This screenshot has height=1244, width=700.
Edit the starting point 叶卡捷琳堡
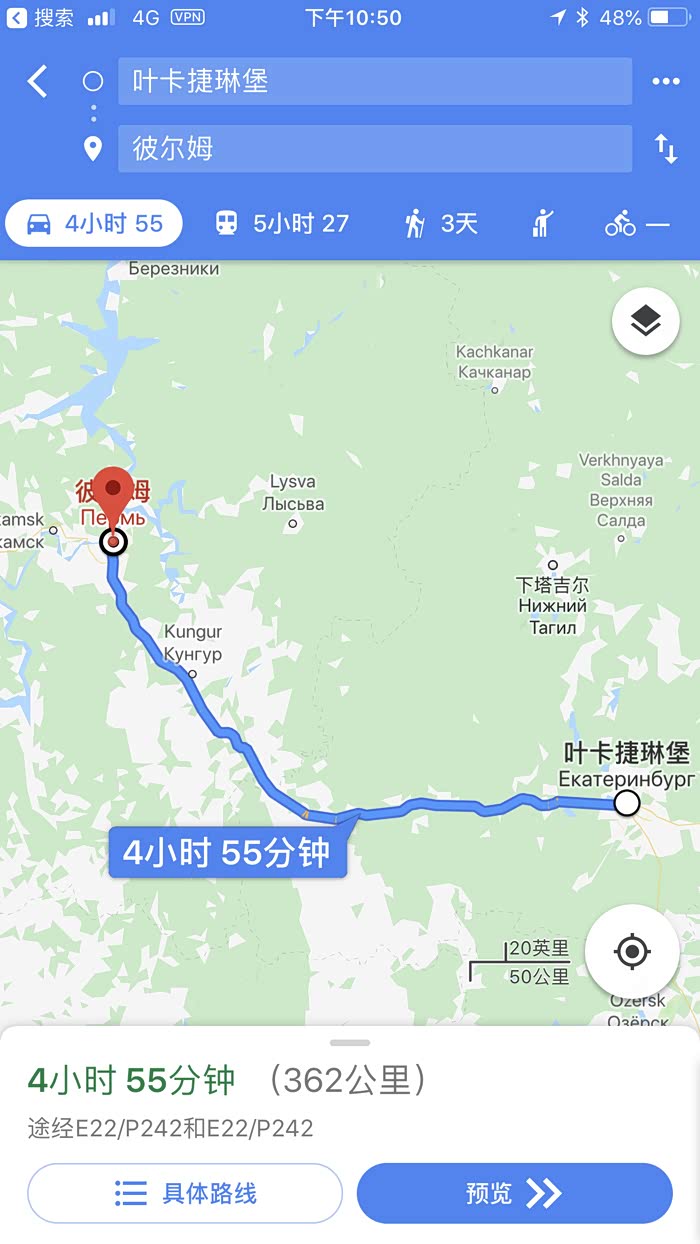[374, 81]
